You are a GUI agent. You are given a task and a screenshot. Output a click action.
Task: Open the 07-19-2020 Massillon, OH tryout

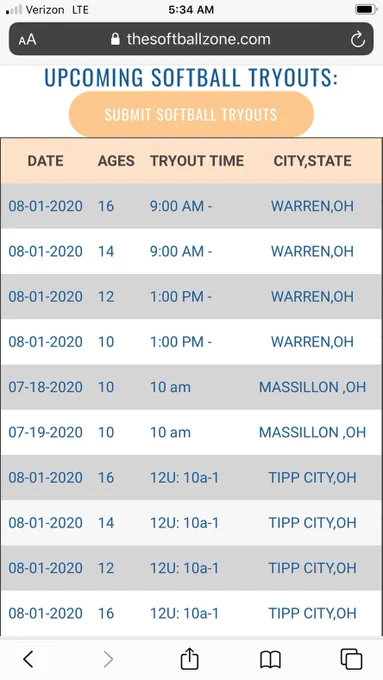click(x=191, y=432)
